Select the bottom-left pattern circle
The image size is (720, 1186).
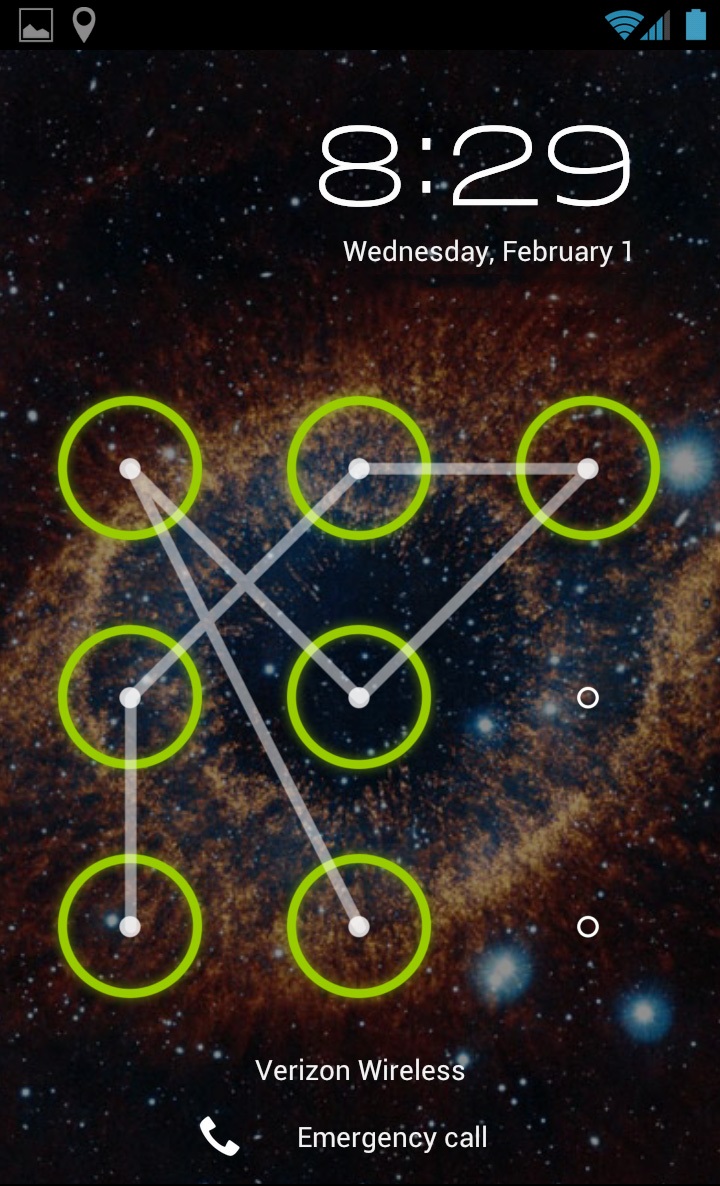(x=131, y=927)
